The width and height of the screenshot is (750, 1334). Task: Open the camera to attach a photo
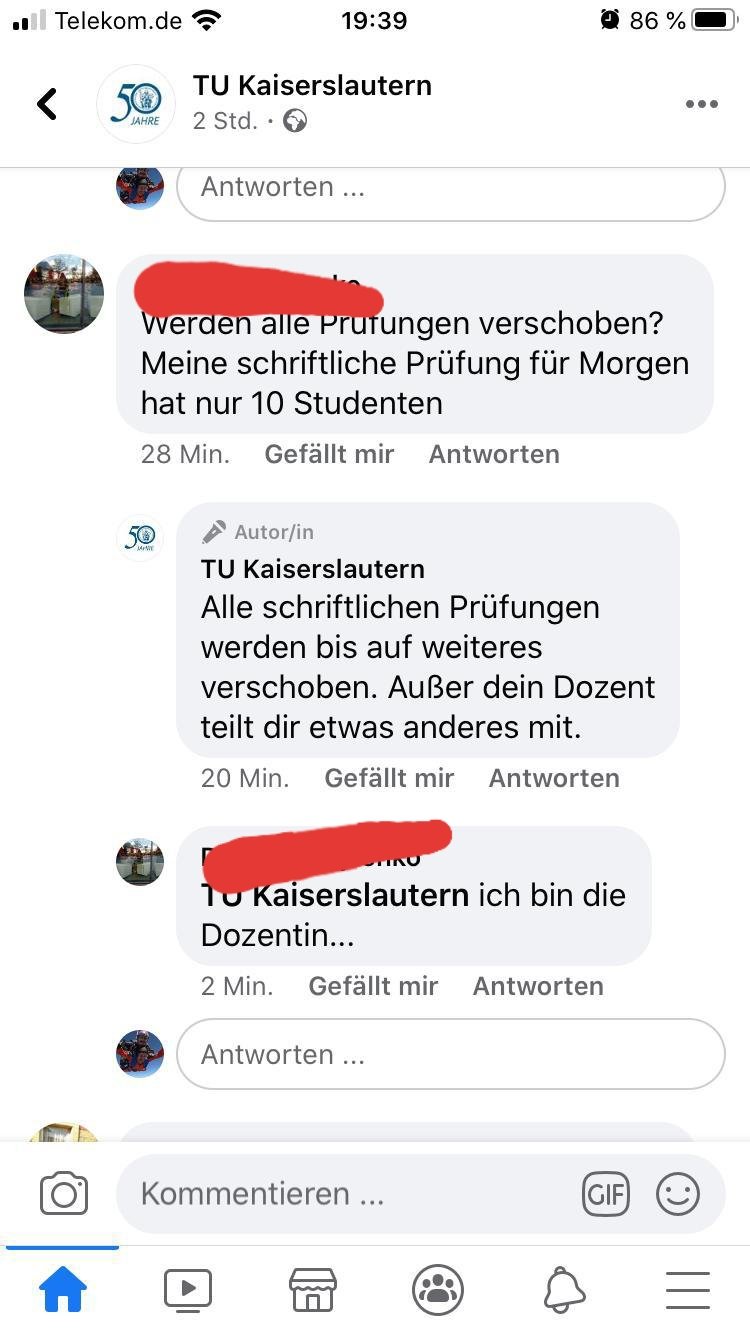(x=64, y=1193)
